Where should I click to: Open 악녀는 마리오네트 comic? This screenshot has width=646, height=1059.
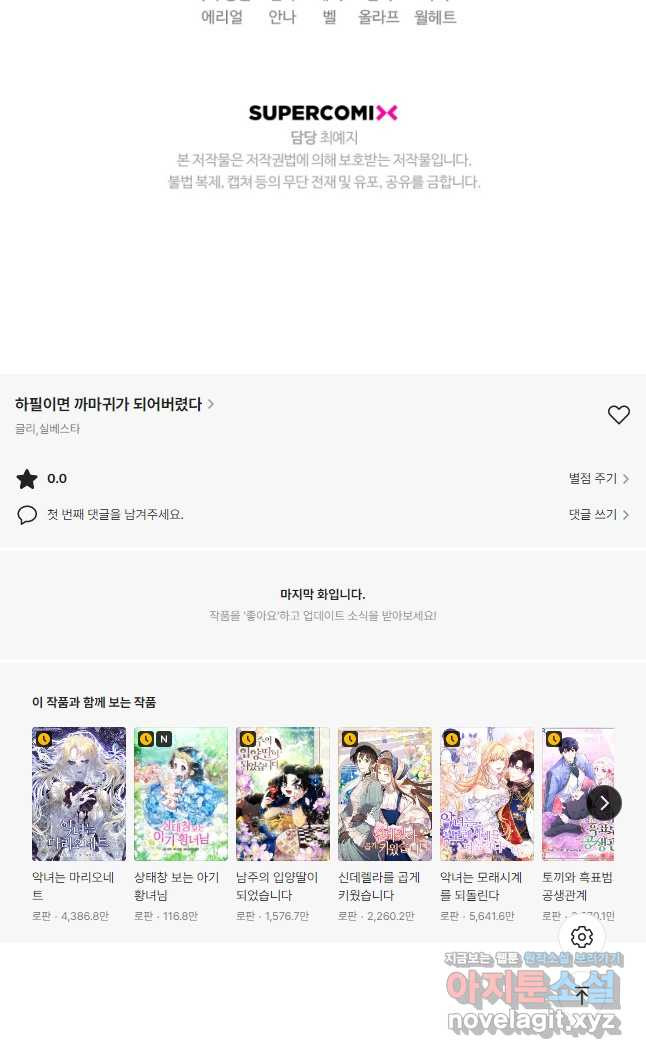coord(79,794)
